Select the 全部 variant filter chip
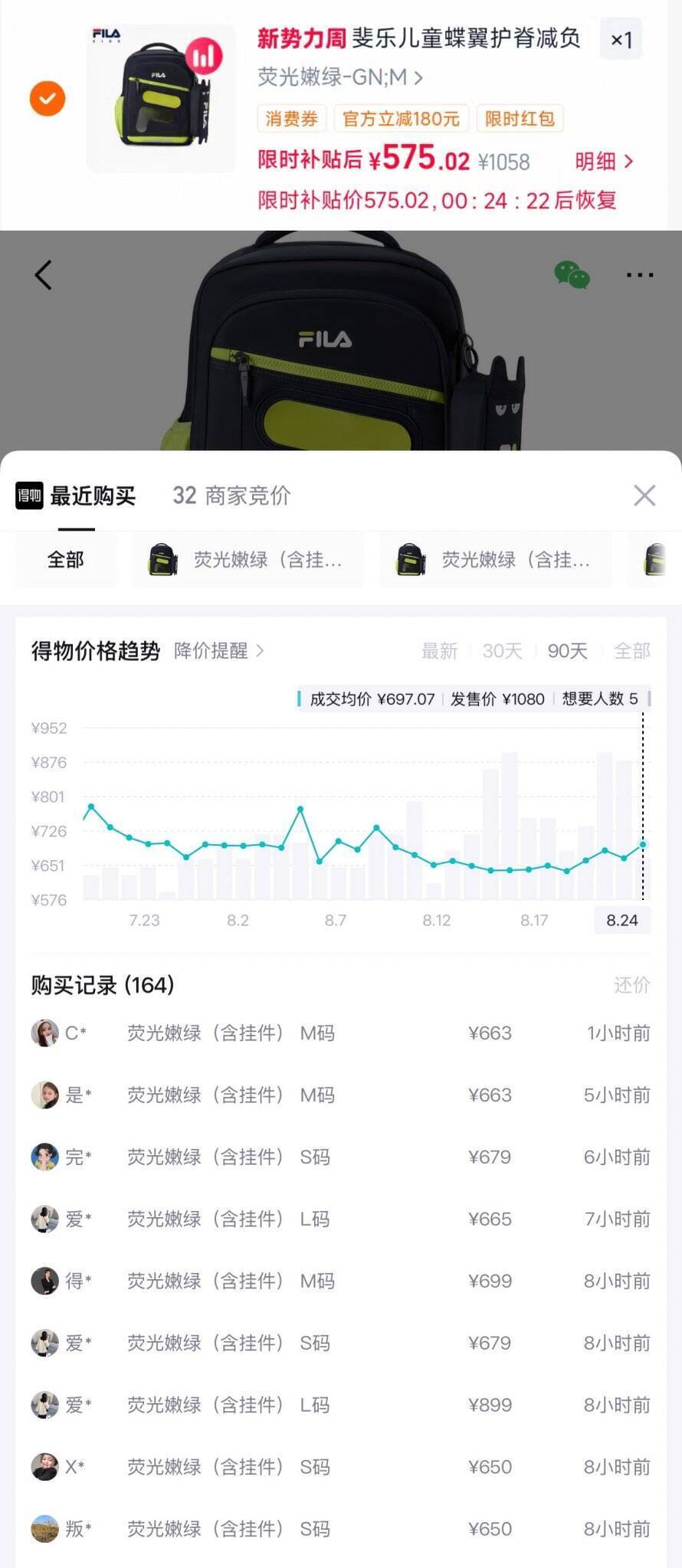The width and height of the screenshot is (682, 1568). pos(66,560)
